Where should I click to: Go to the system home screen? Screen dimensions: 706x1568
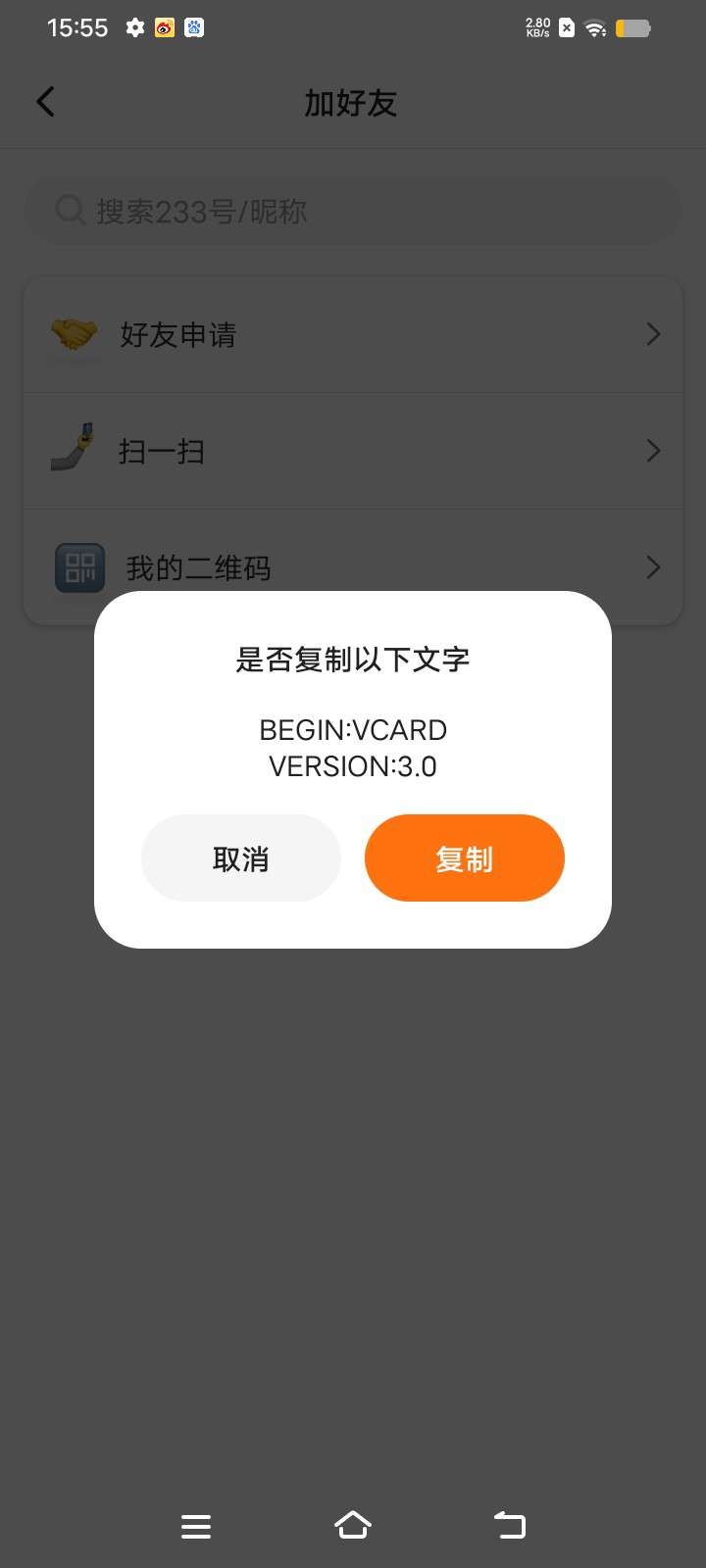(x=353, y=1525)
